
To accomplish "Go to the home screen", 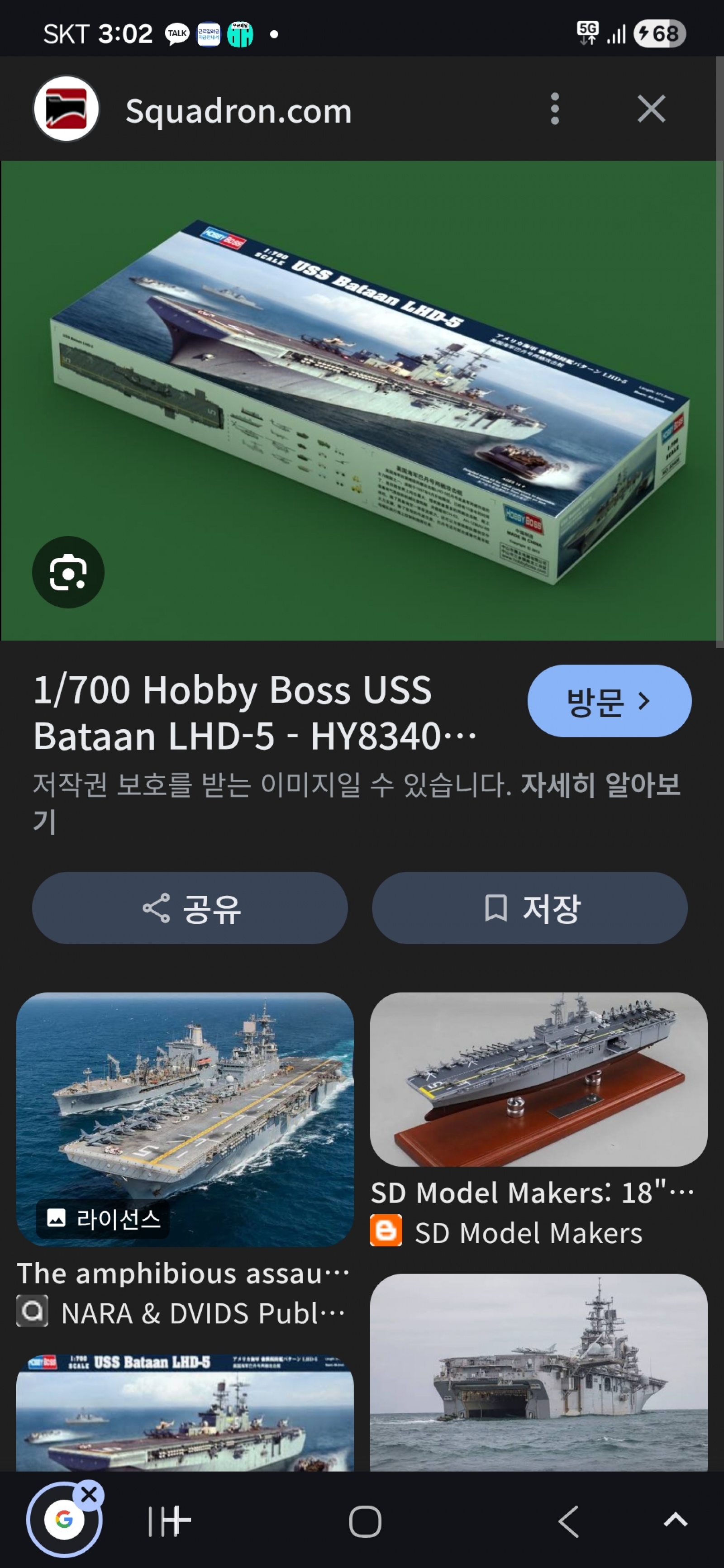I will (365, 1522).
